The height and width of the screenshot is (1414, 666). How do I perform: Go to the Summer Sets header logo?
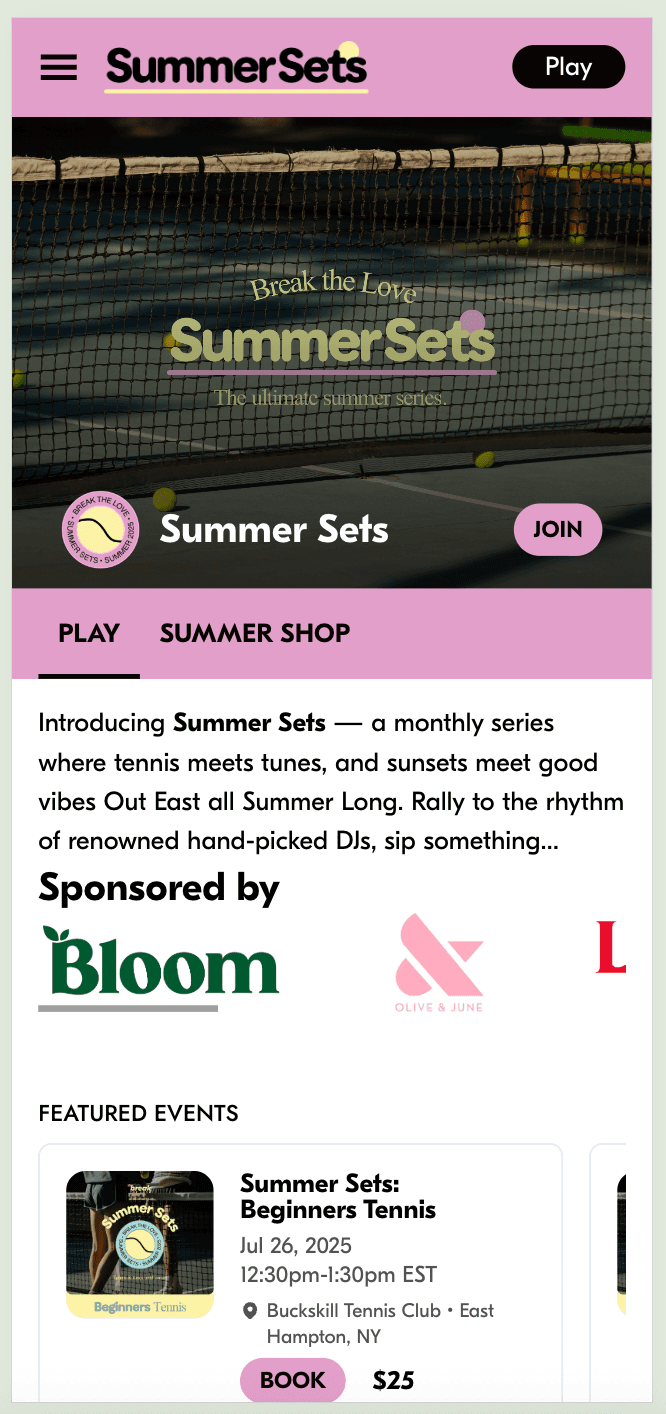point(237,67)
